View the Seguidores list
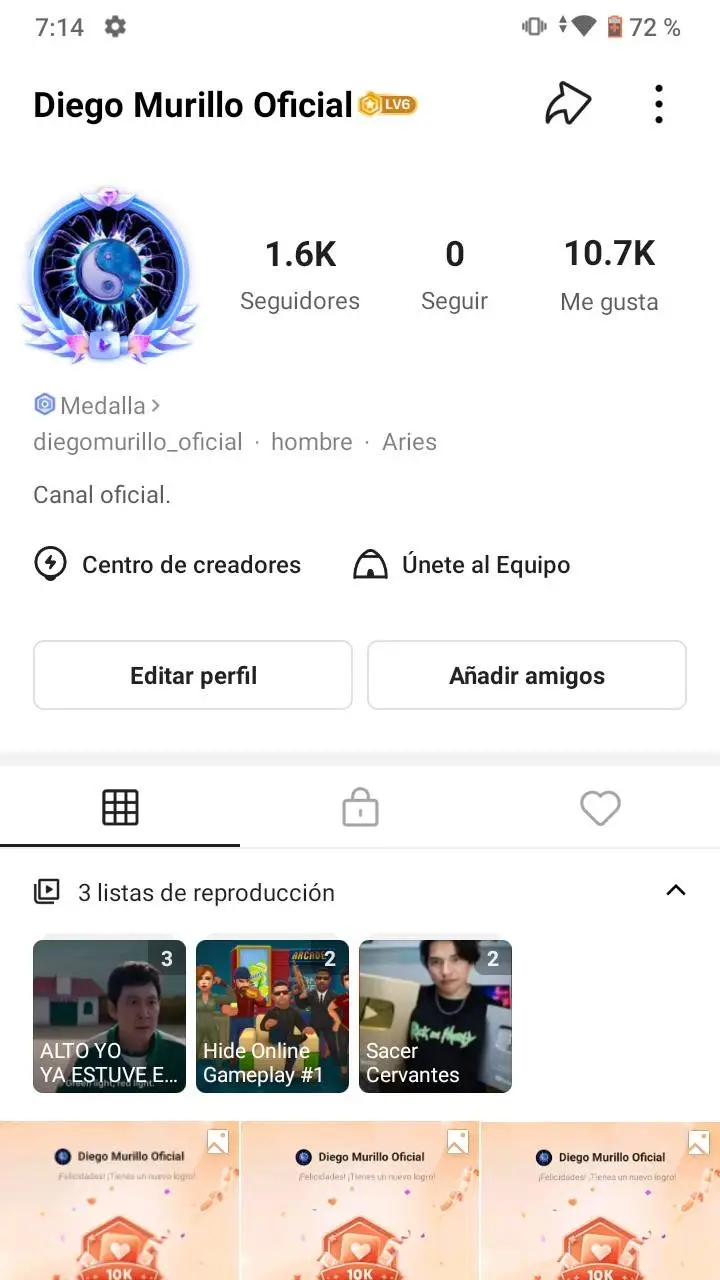This screenshot has height=1280, width=720. click(300, 275)
